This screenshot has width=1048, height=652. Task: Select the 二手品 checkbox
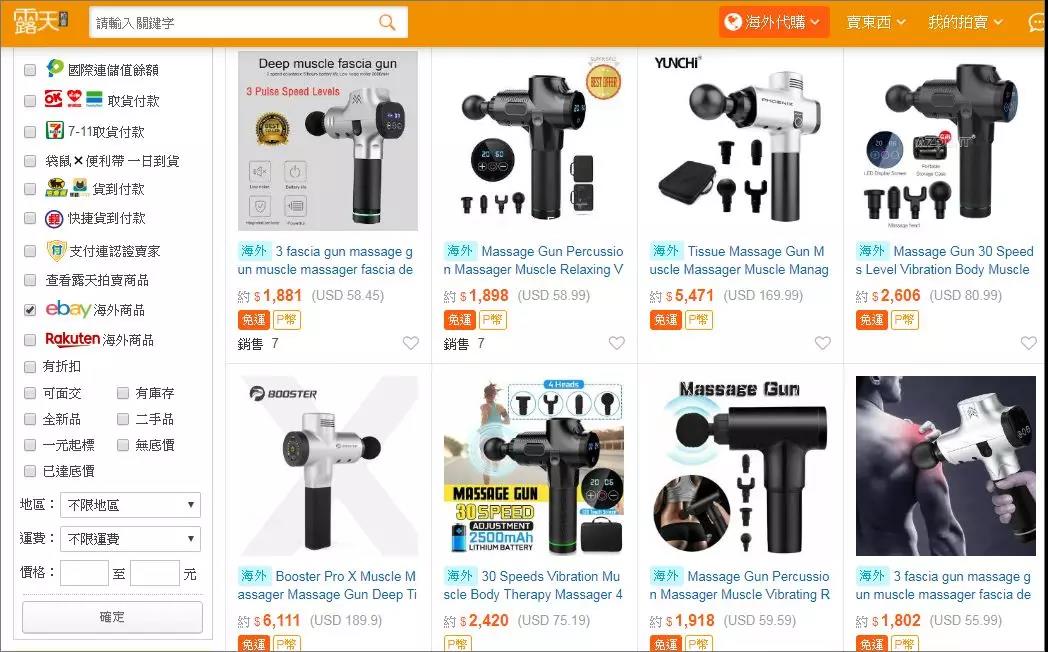point(123,419)
